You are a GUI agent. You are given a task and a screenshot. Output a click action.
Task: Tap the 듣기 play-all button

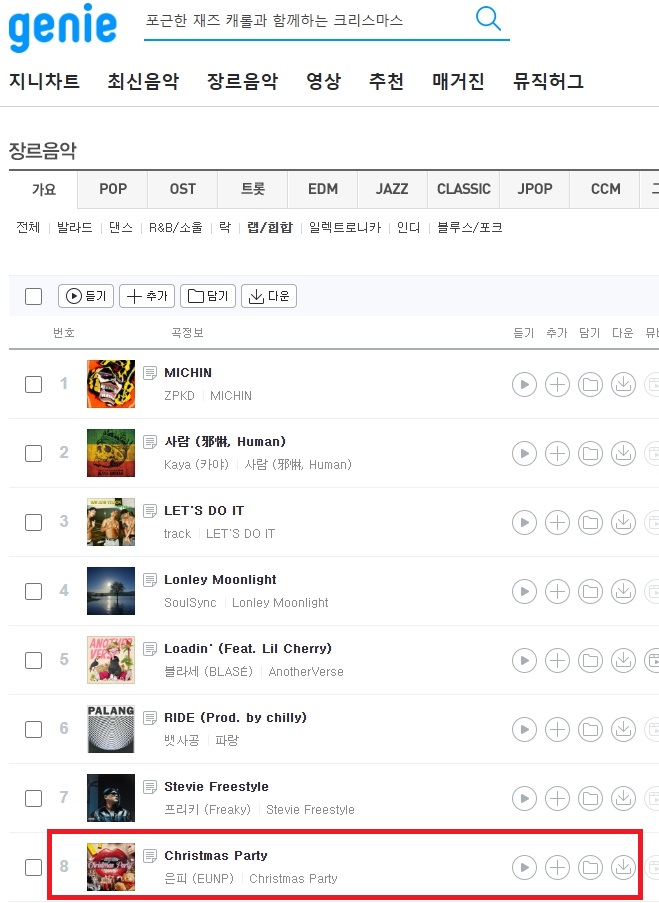pos(86,296)
